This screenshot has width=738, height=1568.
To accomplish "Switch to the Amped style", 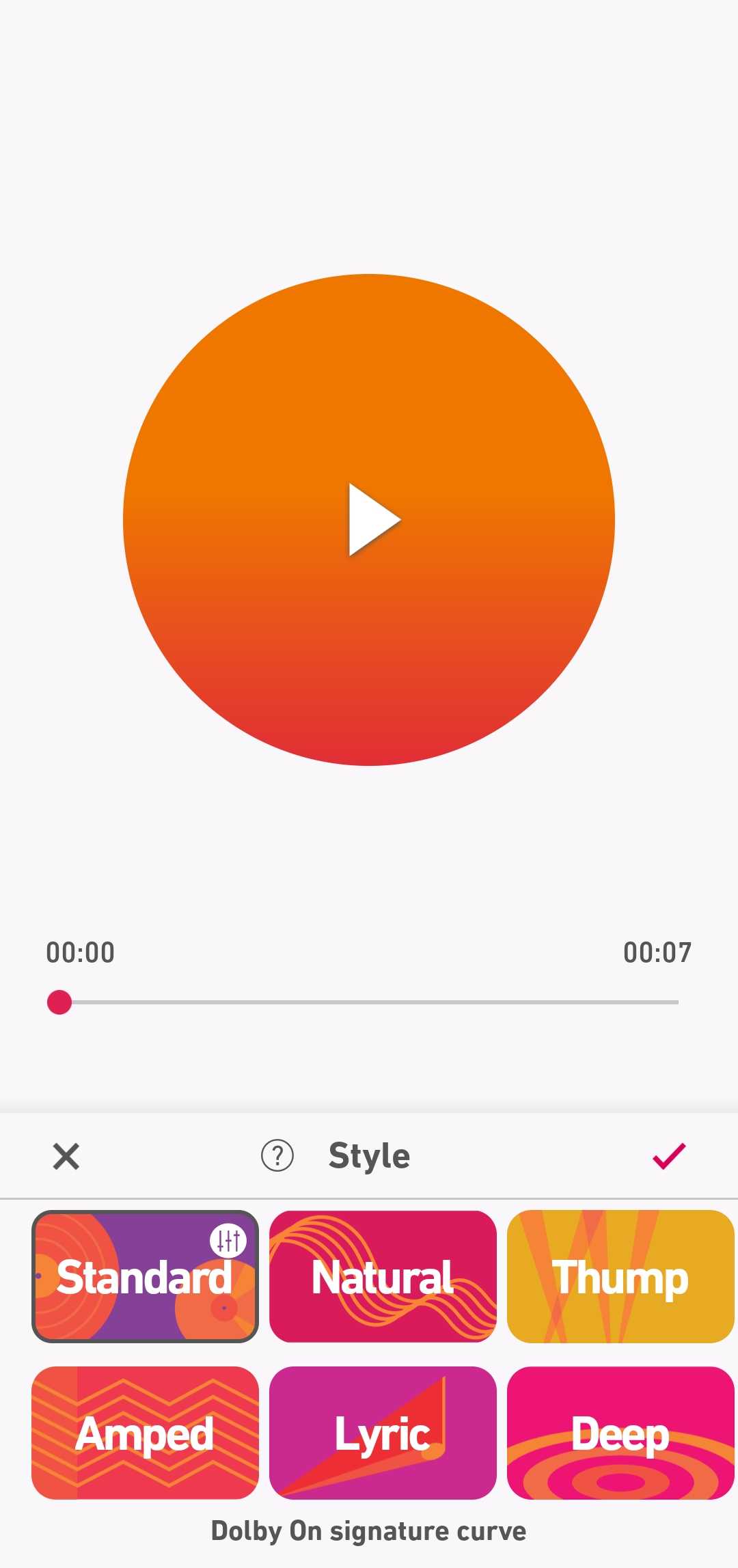I will (x=145, y=1433).
